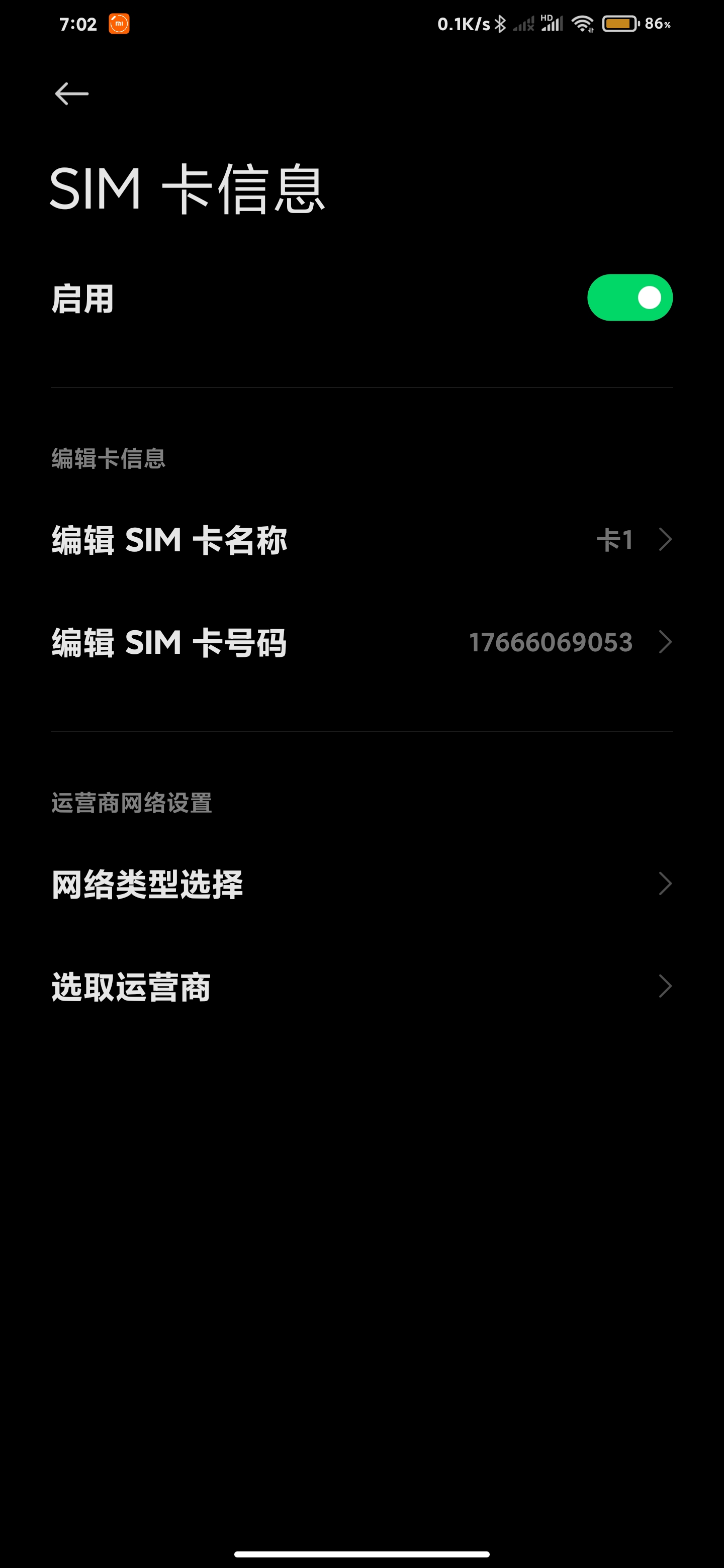Open 网络类型选择 settings
Screen dimensions: 724x1568
point(361,884)
